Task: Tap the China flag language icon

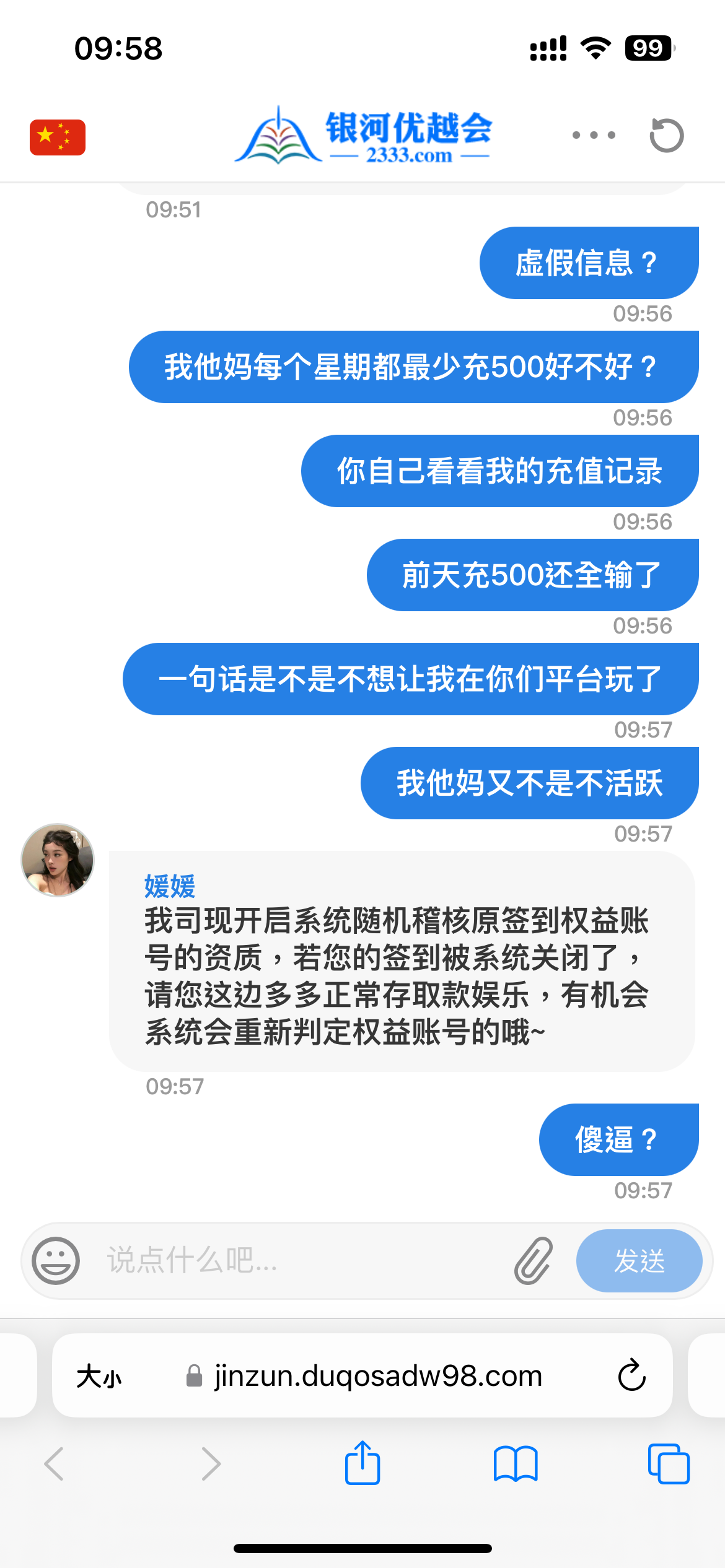Action: pyautogui.click(x=58, y=137)
